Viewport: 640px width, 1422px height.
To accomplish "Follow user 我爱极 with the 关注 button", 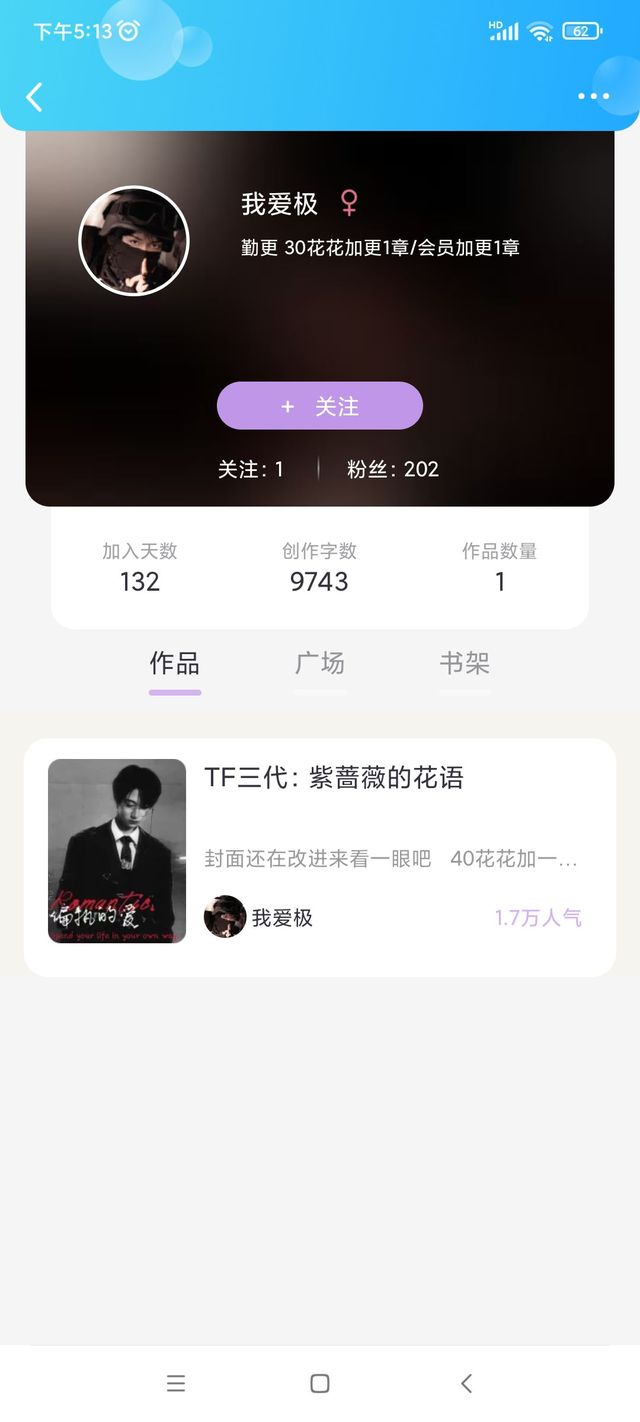I will point(320,406).
